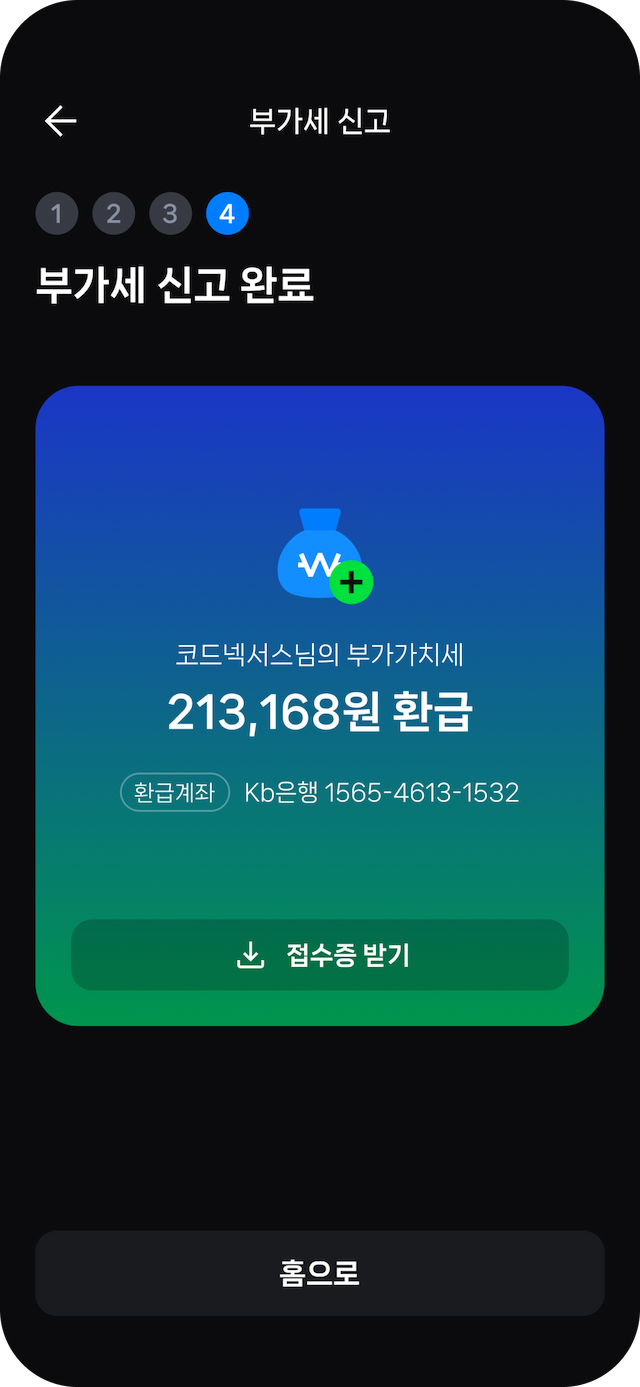Return home with the 홈으로 button

[320, 1273]
